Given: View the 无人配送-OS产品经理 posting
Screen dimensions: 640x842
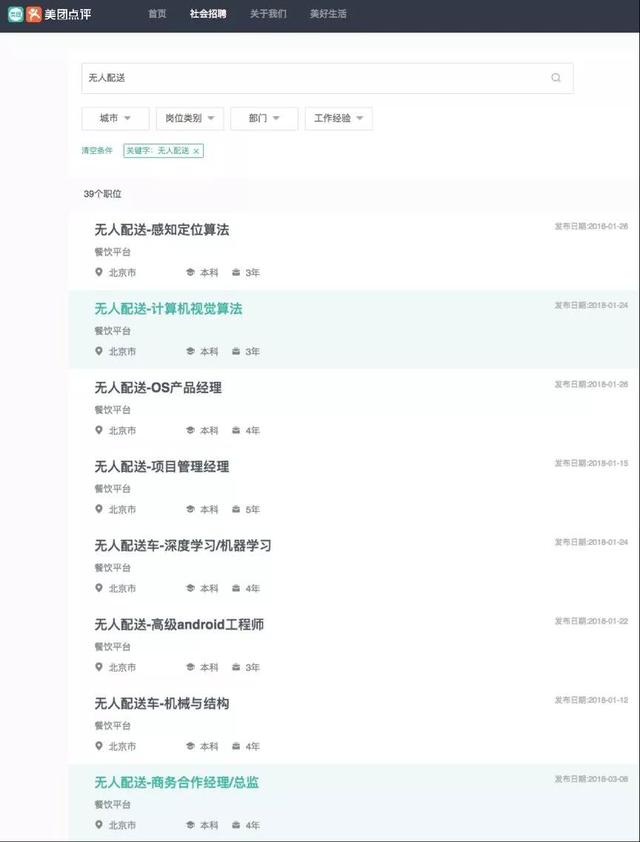Looking at the screenshot, I should pos(158,388).
